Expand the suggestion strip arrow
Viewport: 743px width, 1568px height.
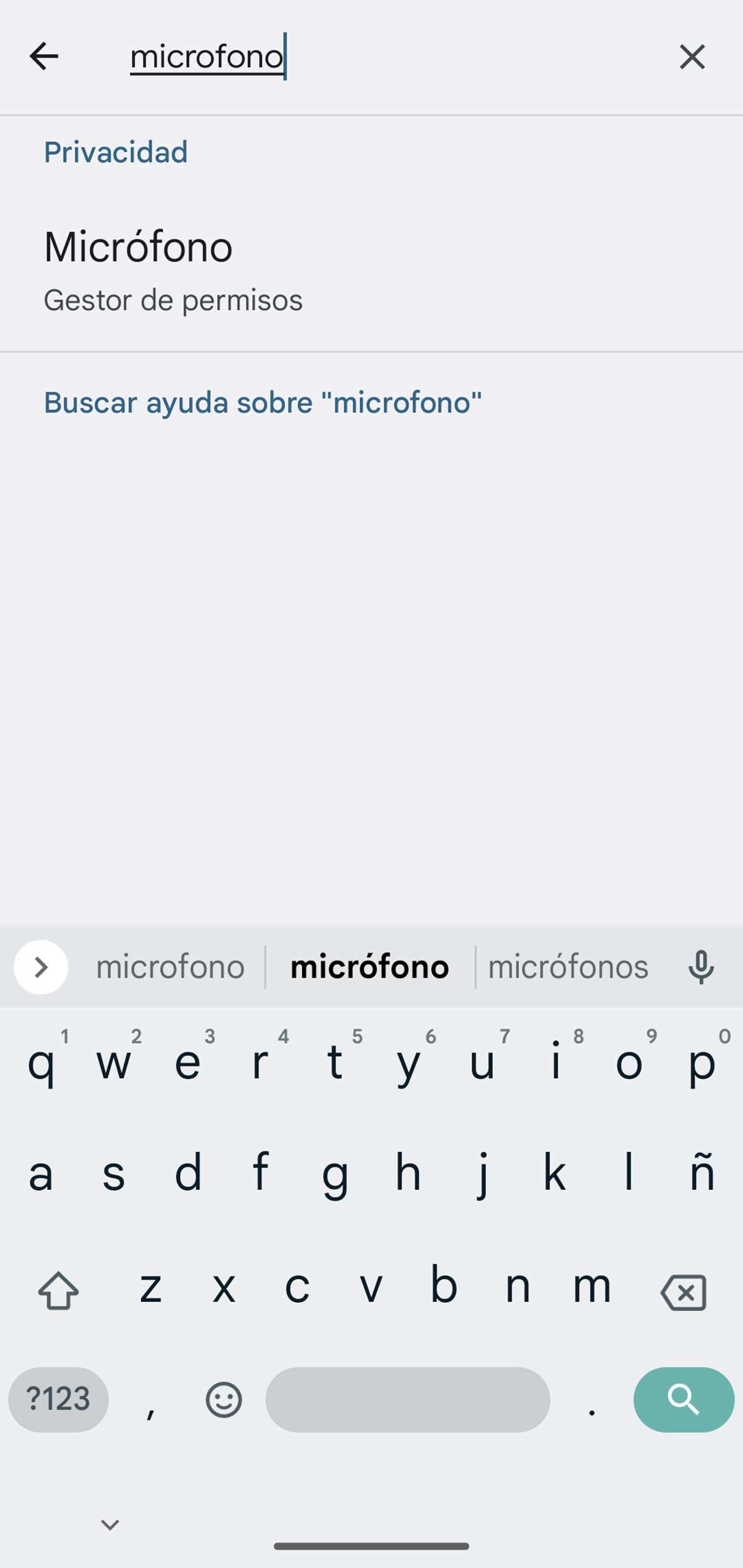tap(41, 967)
